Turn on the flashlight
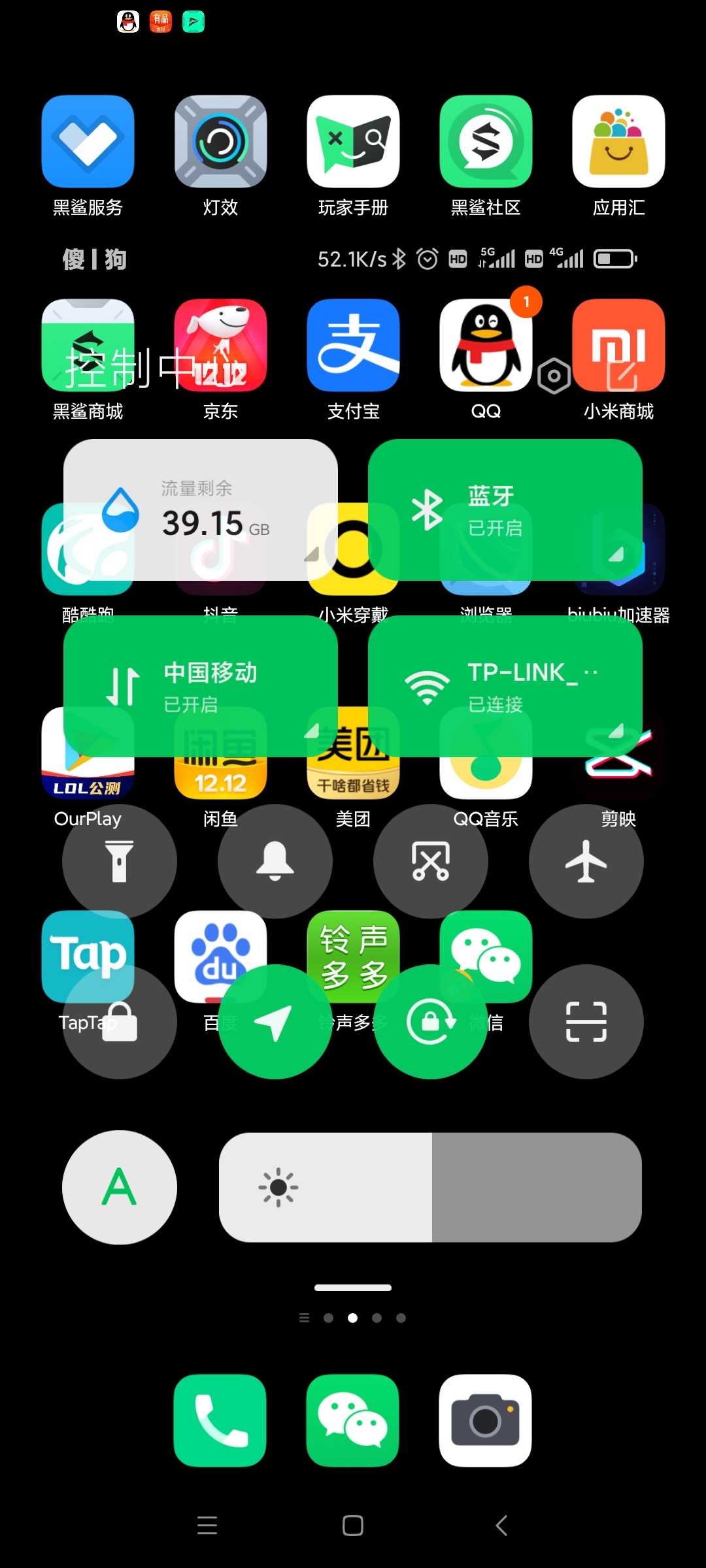The height and width of the screenshot is (1568, 706). point(119,861)
